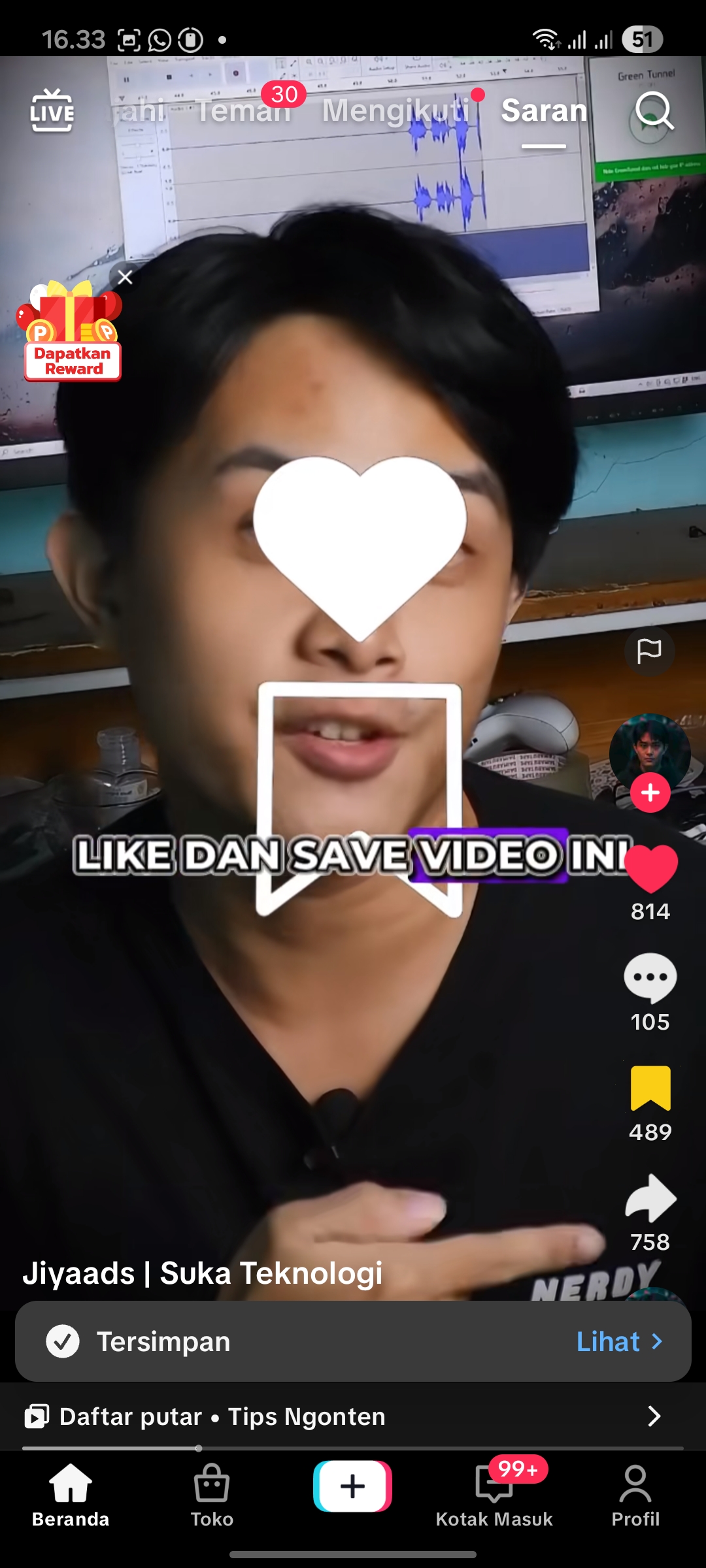Tap Lihat to view saved items
Image resolution: width=706 pixels, height=1568 pixels.
[x=618, y=1341]
